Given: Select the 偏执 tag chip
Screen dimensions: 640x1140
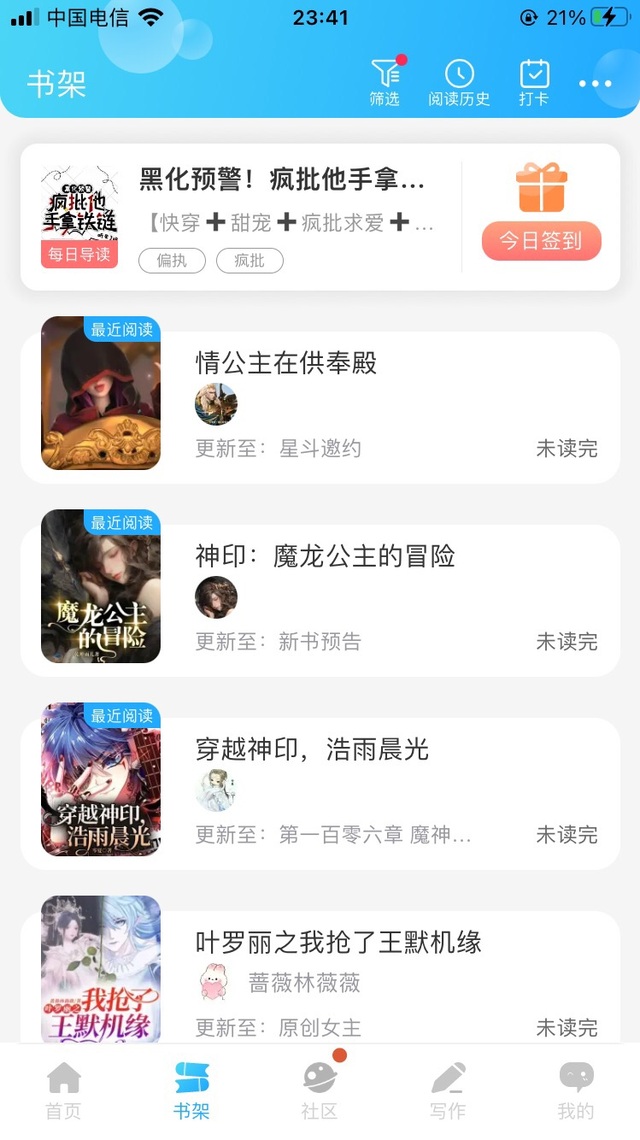Looking at the screenshot, I should point(172,261).
